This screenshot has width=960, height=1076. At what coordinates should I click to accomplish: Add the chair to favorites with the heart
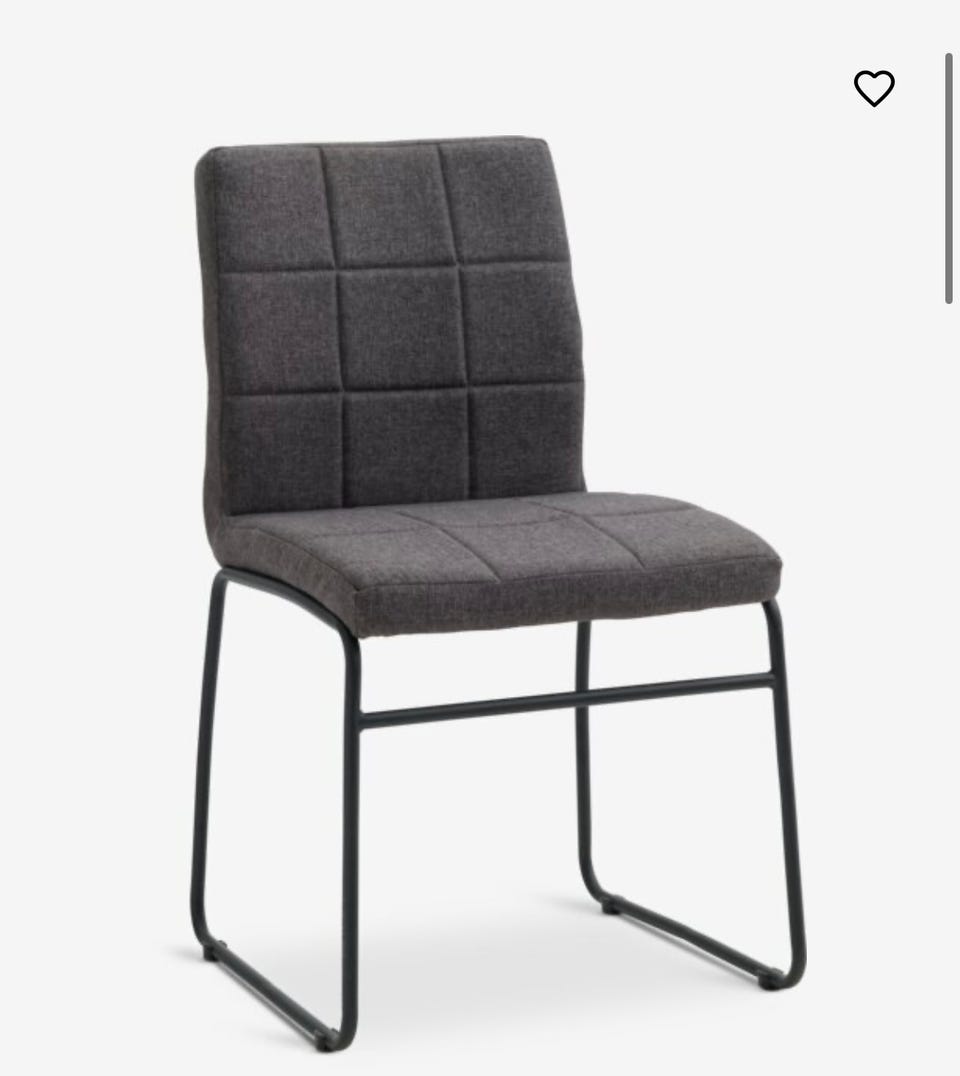[x=874, y=89]
